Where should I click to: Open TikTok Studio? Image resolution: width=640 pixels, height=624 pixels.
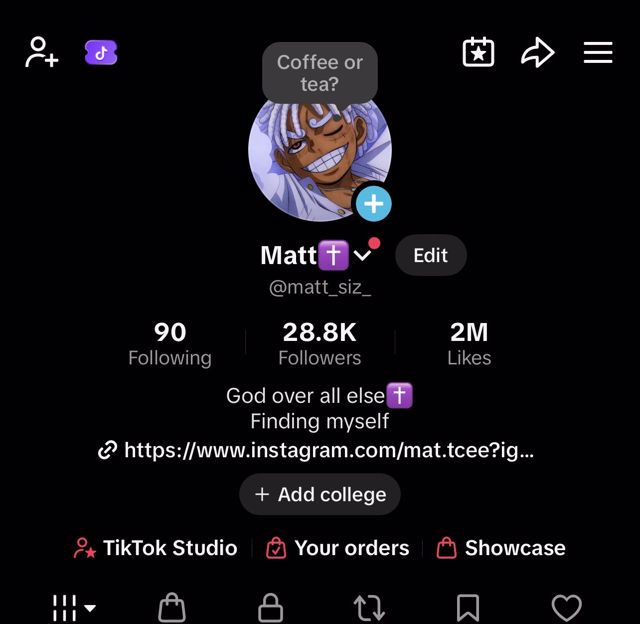point(156,548)
